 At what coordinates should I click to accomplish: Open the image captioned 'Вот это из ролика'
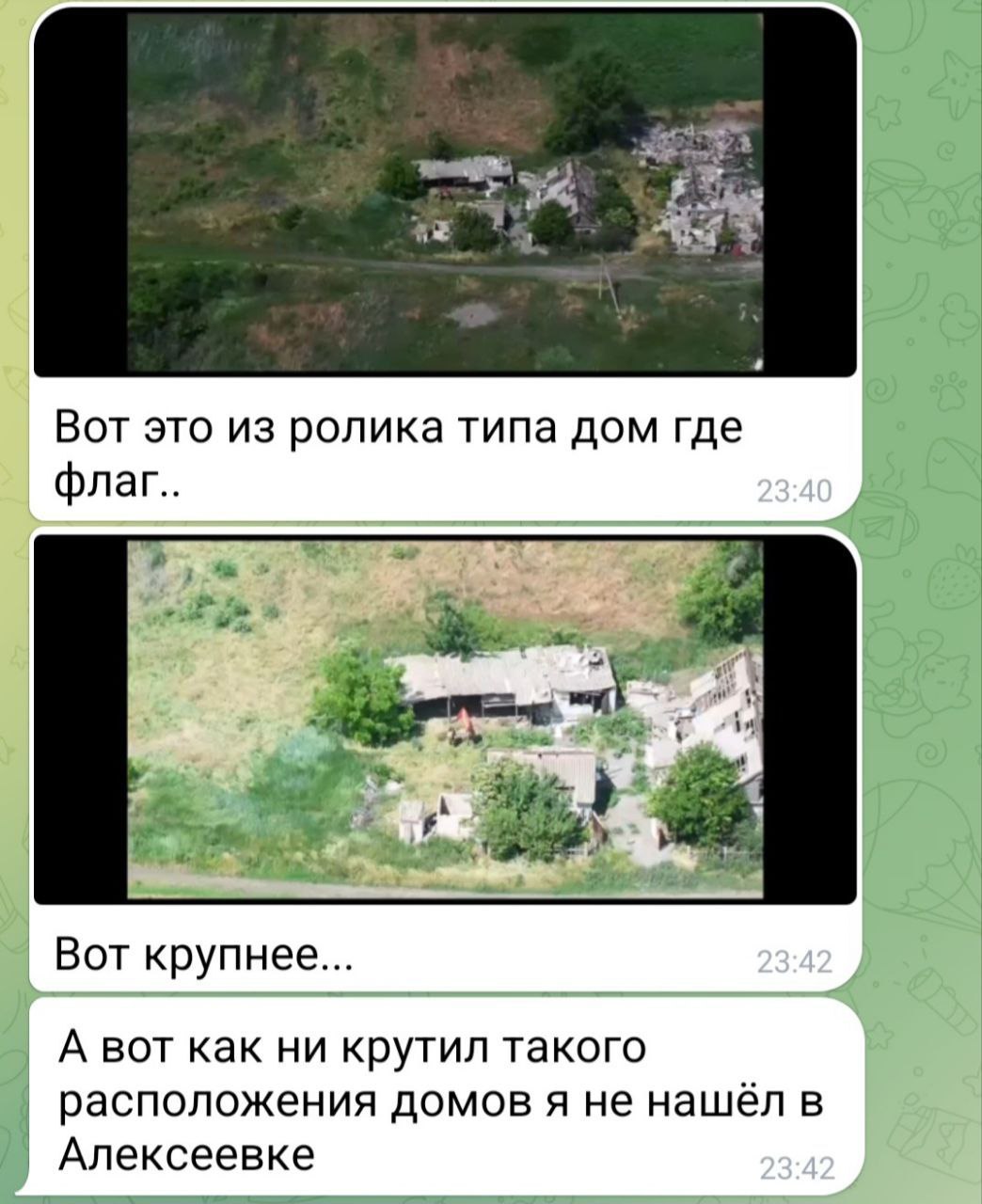(x=445, y=193)
